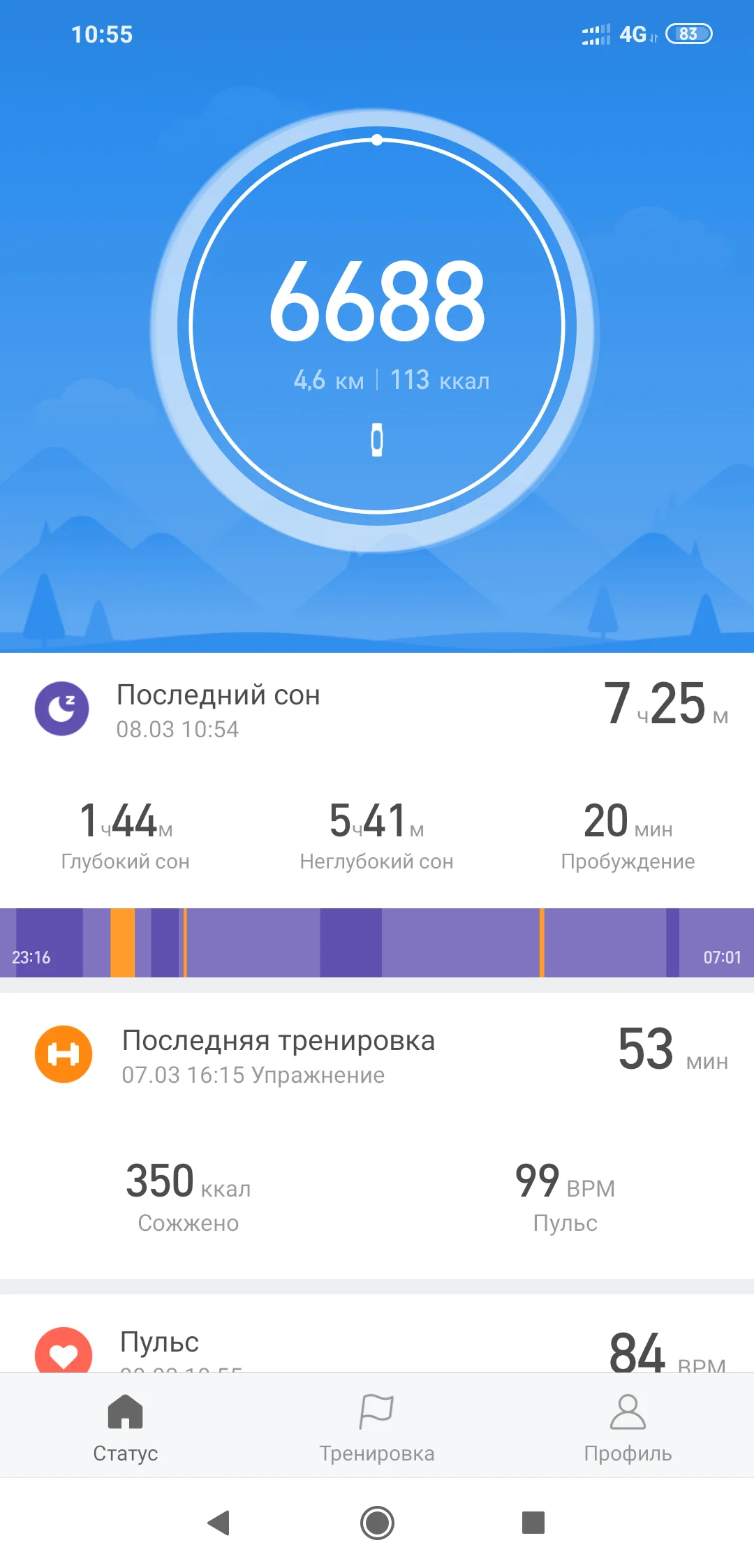
Task: Tap the battery indicator showing 83
Action: pos(690,34)
